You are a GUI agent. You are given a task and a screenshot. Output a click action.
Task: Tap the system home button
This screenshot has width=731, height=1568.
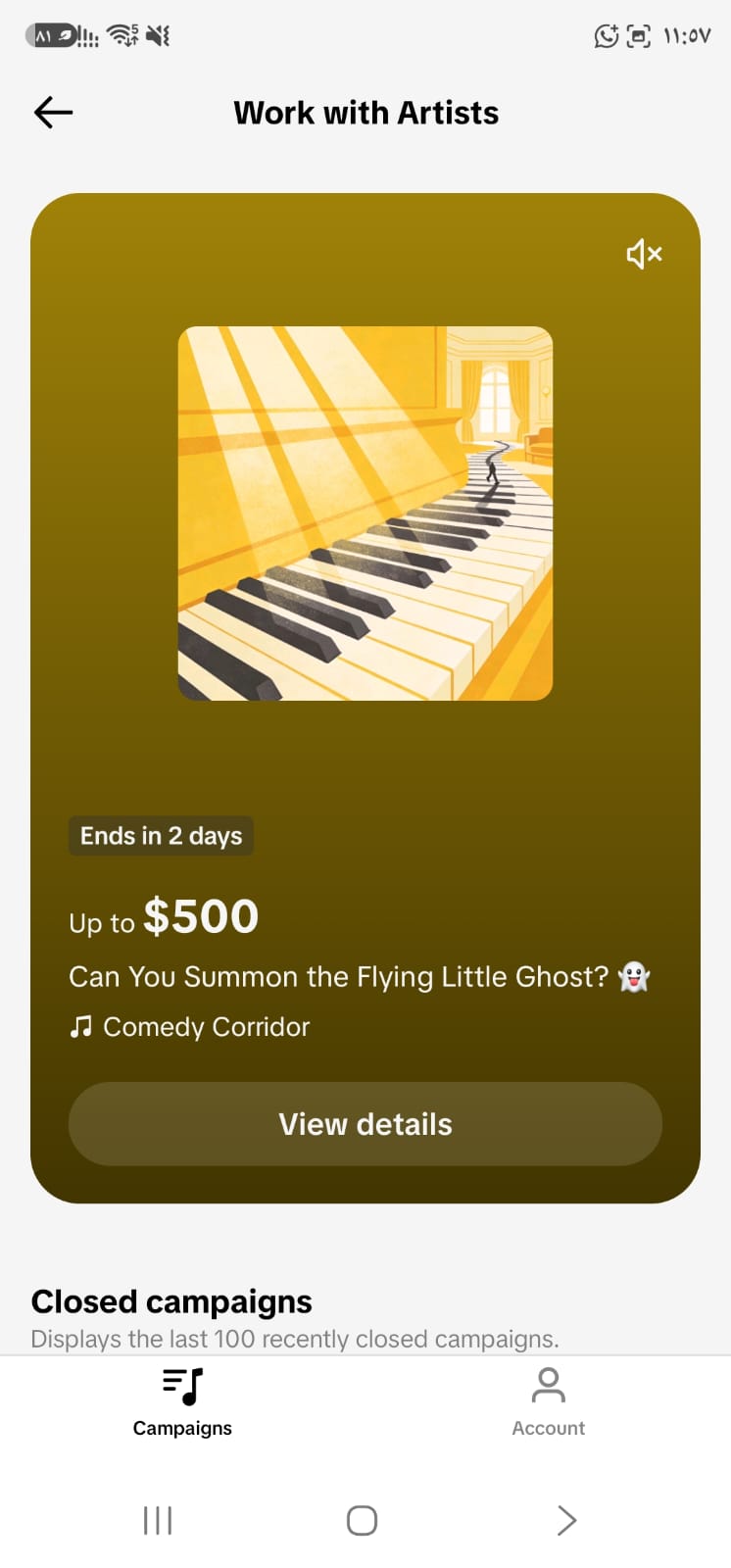362,1520
